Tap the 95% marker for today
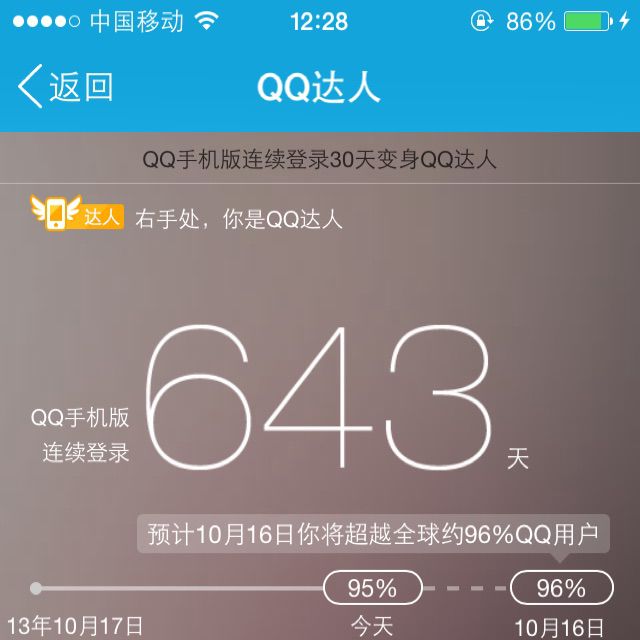640x640 pixels. pyautogui.click(x=372, y=588)
